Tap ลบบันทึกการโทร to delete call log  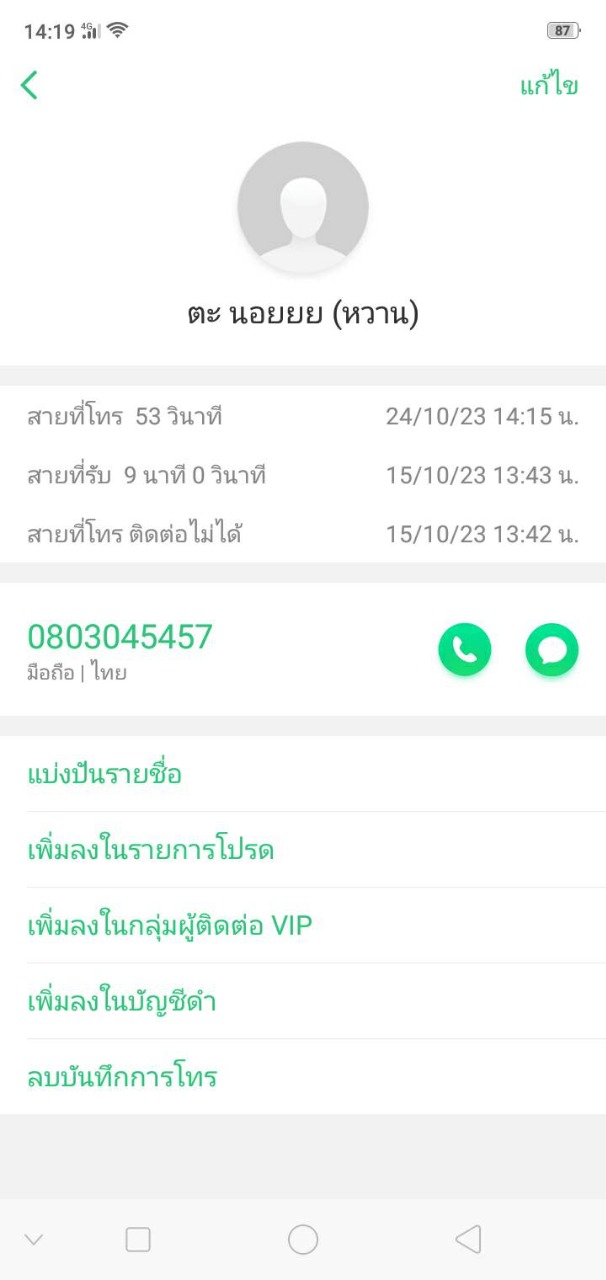(x=122, y=1077)
